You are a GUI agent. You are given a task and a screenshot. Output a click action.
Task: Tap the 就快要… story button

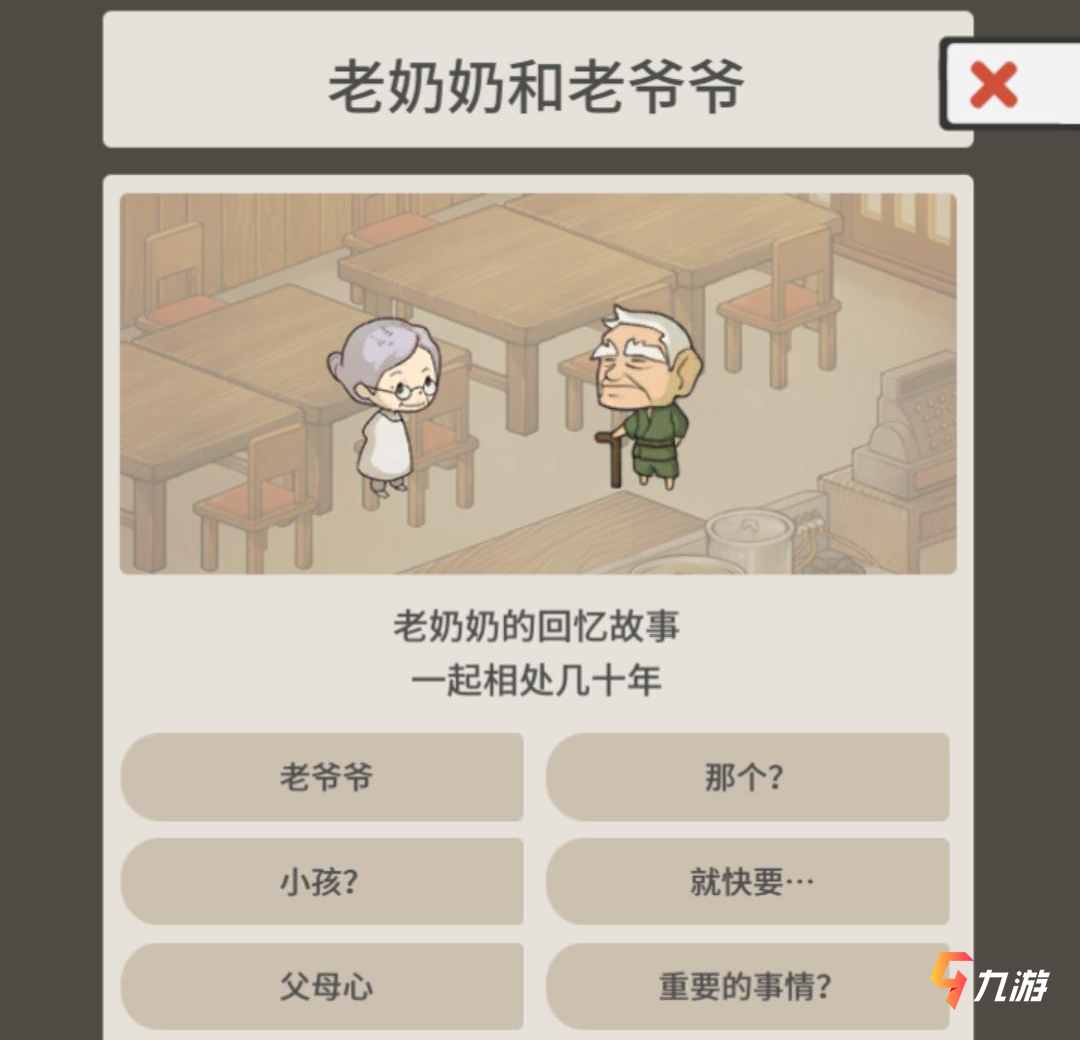(x=746, y=882)
